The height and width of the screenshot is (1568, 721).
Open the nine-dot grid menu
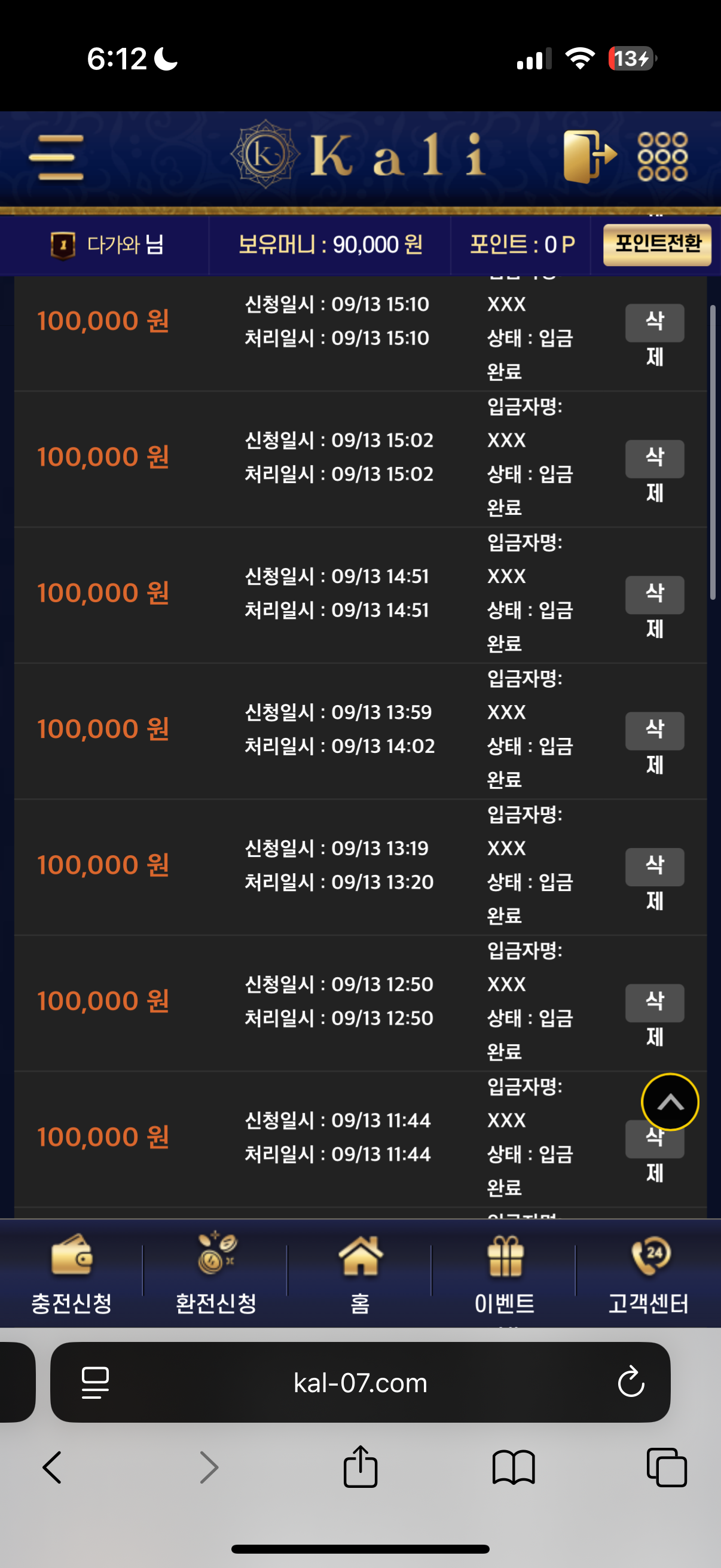click(x=662, y=157)
